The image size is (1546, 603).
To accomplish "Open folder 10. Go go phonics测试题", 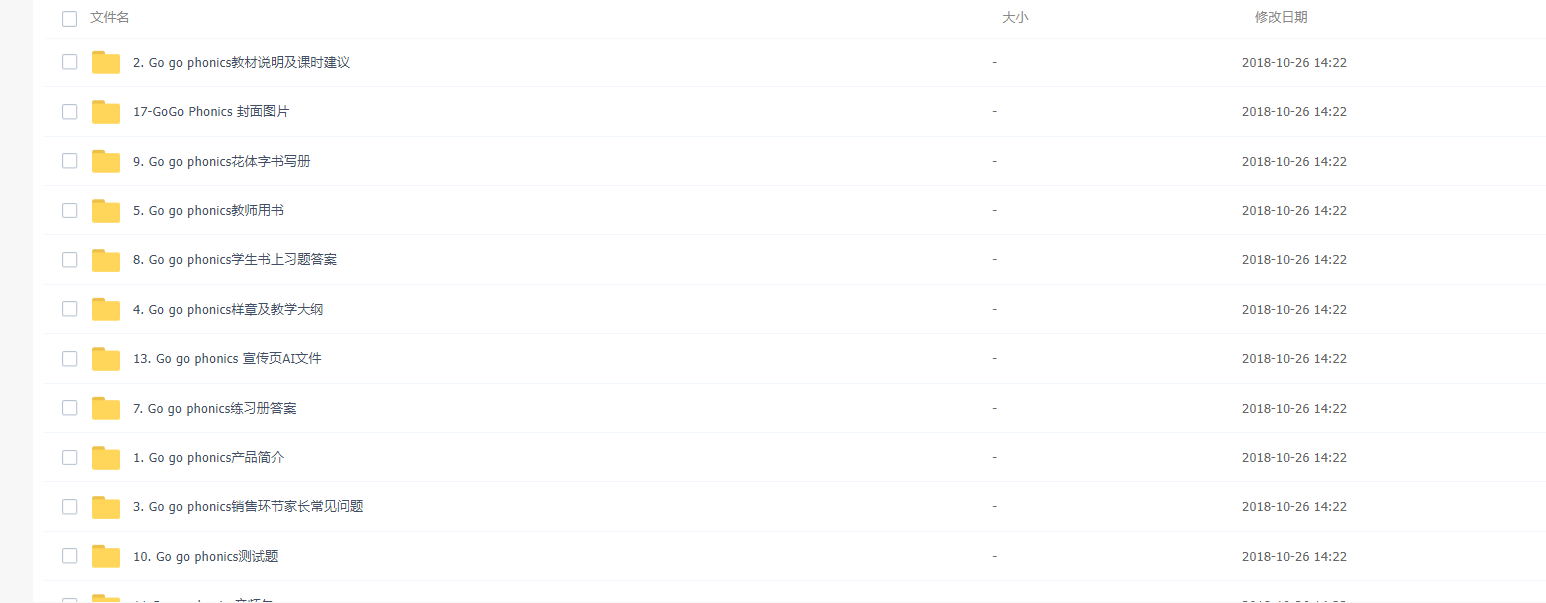I will [205, 556].
